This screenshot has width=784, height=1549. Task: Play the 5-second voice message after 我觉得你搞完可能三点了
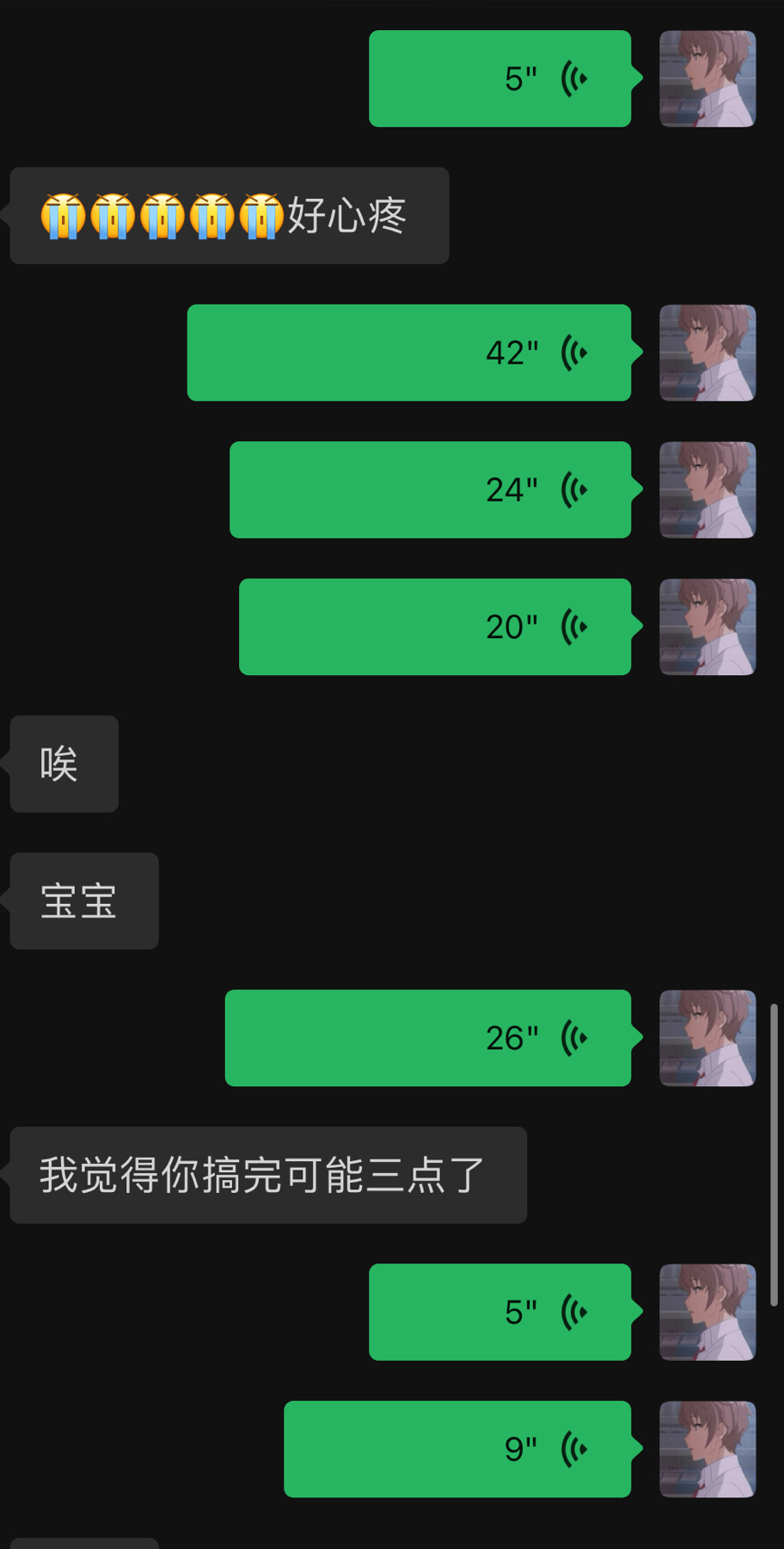500,1312
